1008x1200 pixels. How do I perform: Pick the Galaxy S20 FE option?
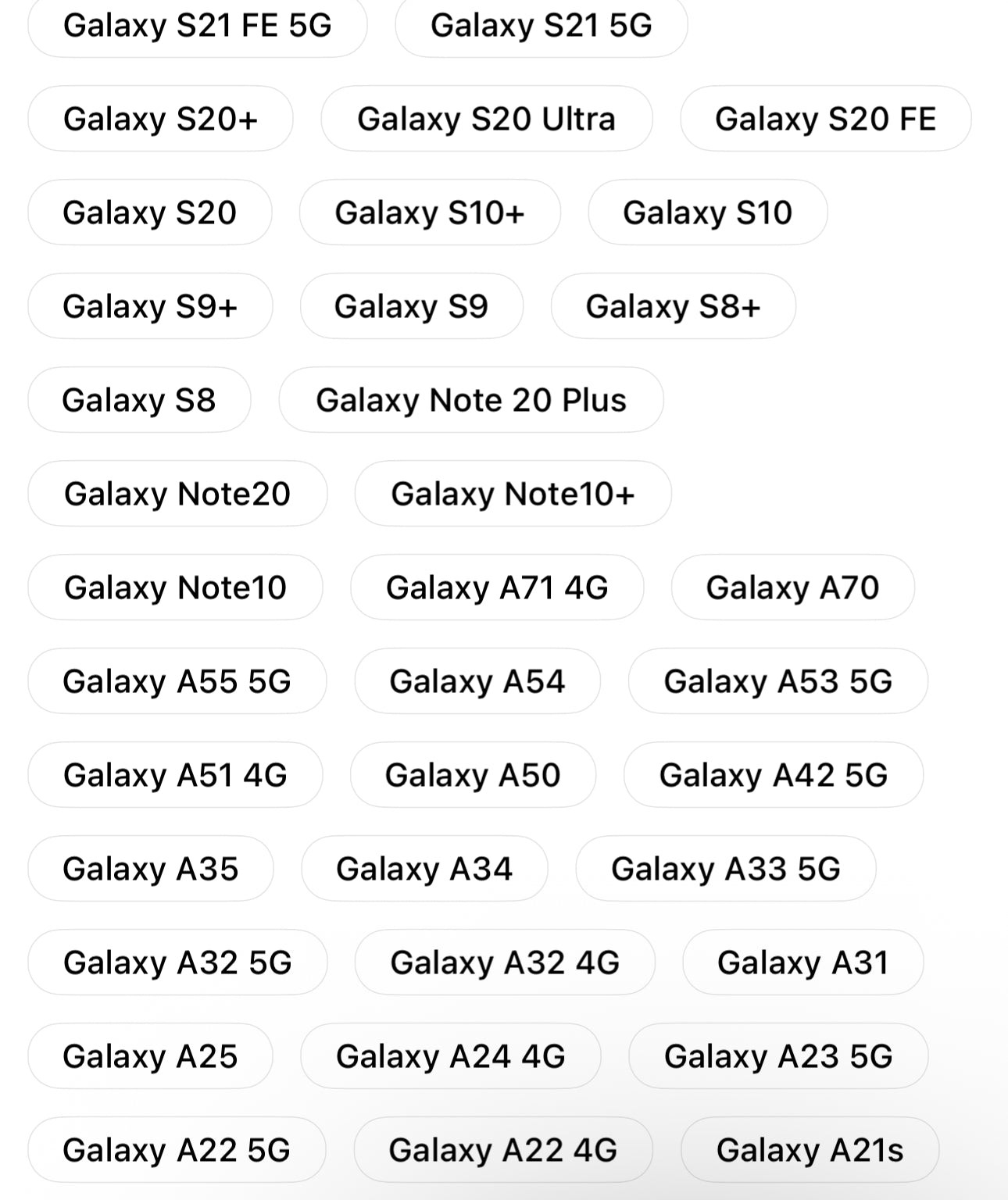point(825,119)
